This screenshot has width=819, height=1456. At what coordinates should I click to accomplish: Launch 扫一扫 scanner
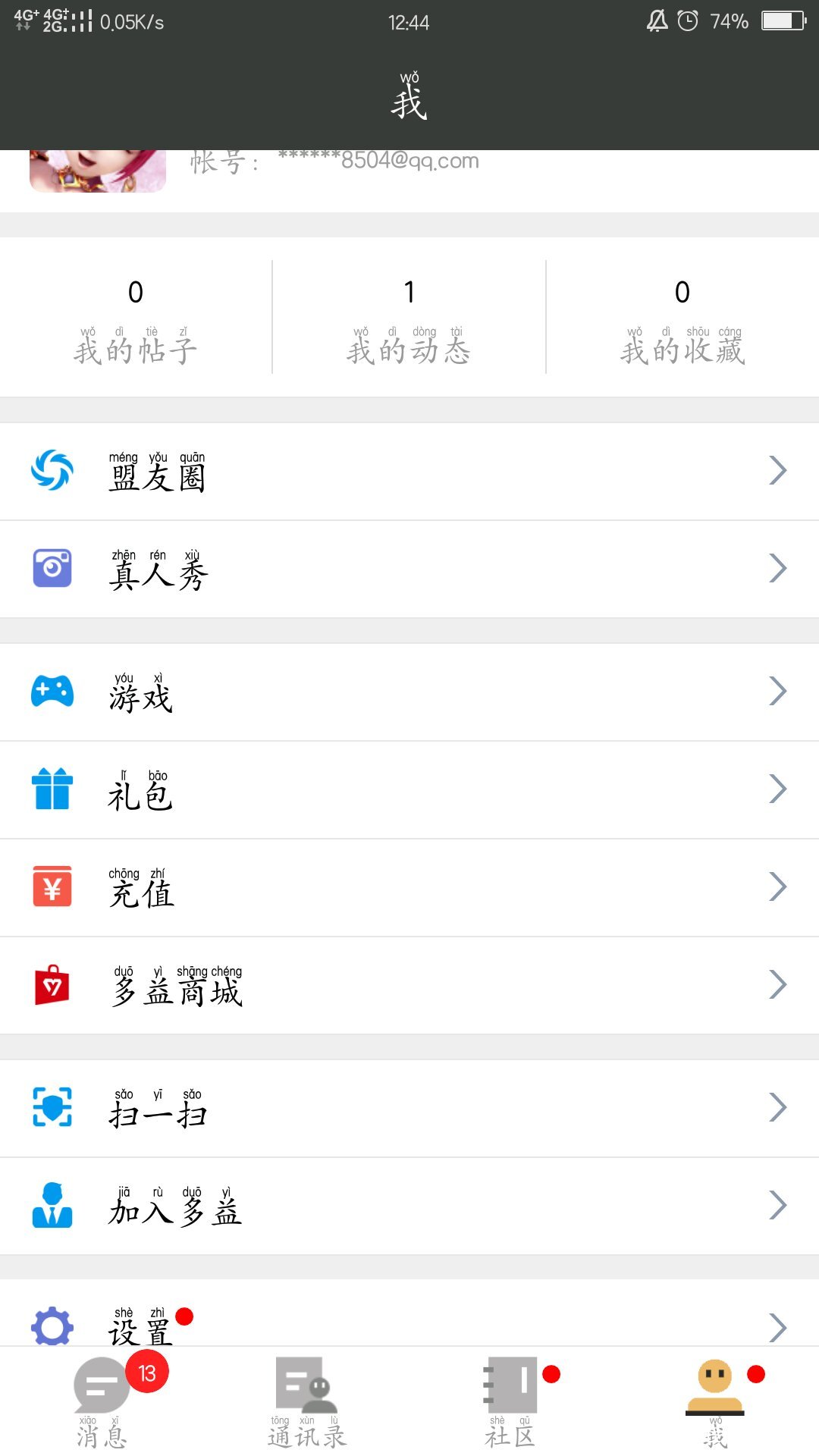pos(409,1108)
